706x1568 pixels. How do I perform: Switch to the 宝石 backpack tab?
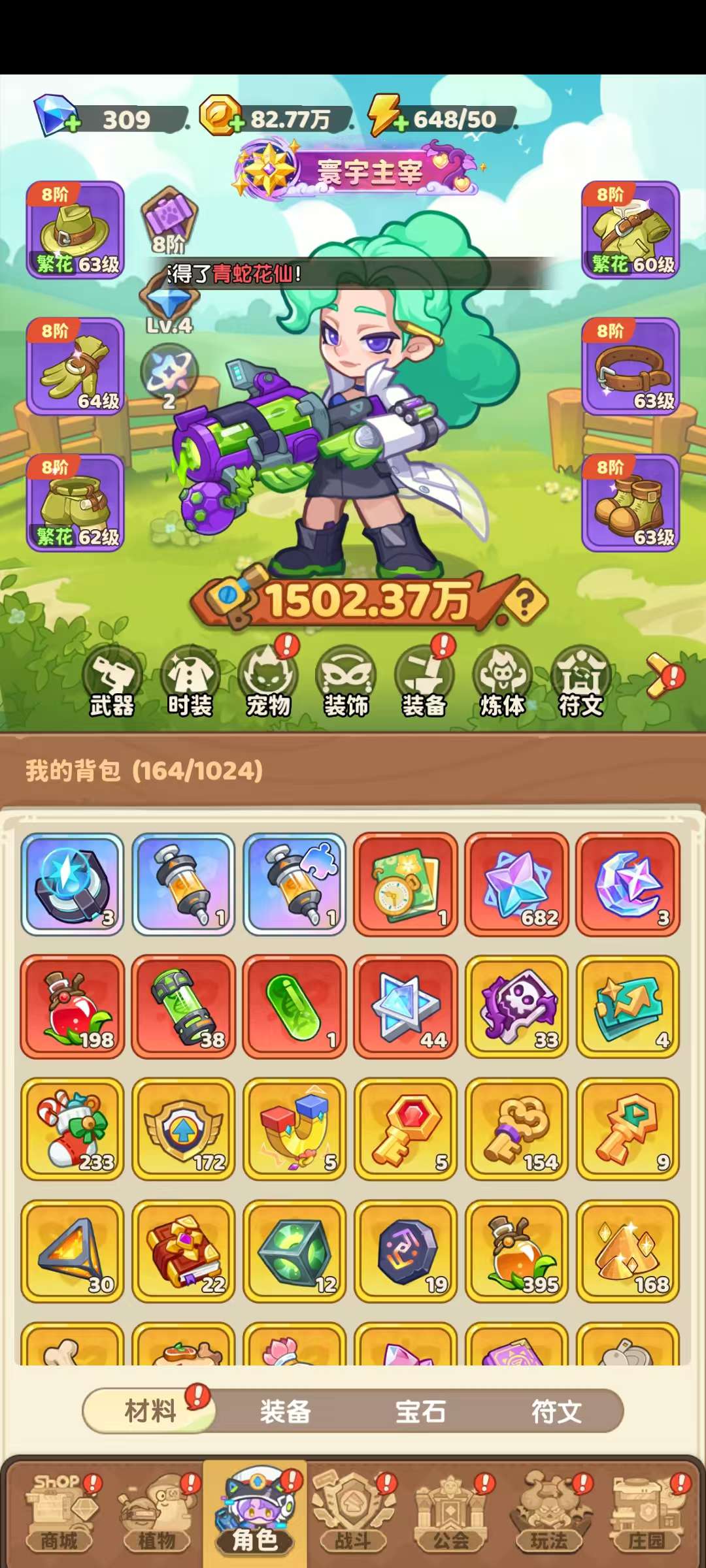click(x=420, y=1412)
